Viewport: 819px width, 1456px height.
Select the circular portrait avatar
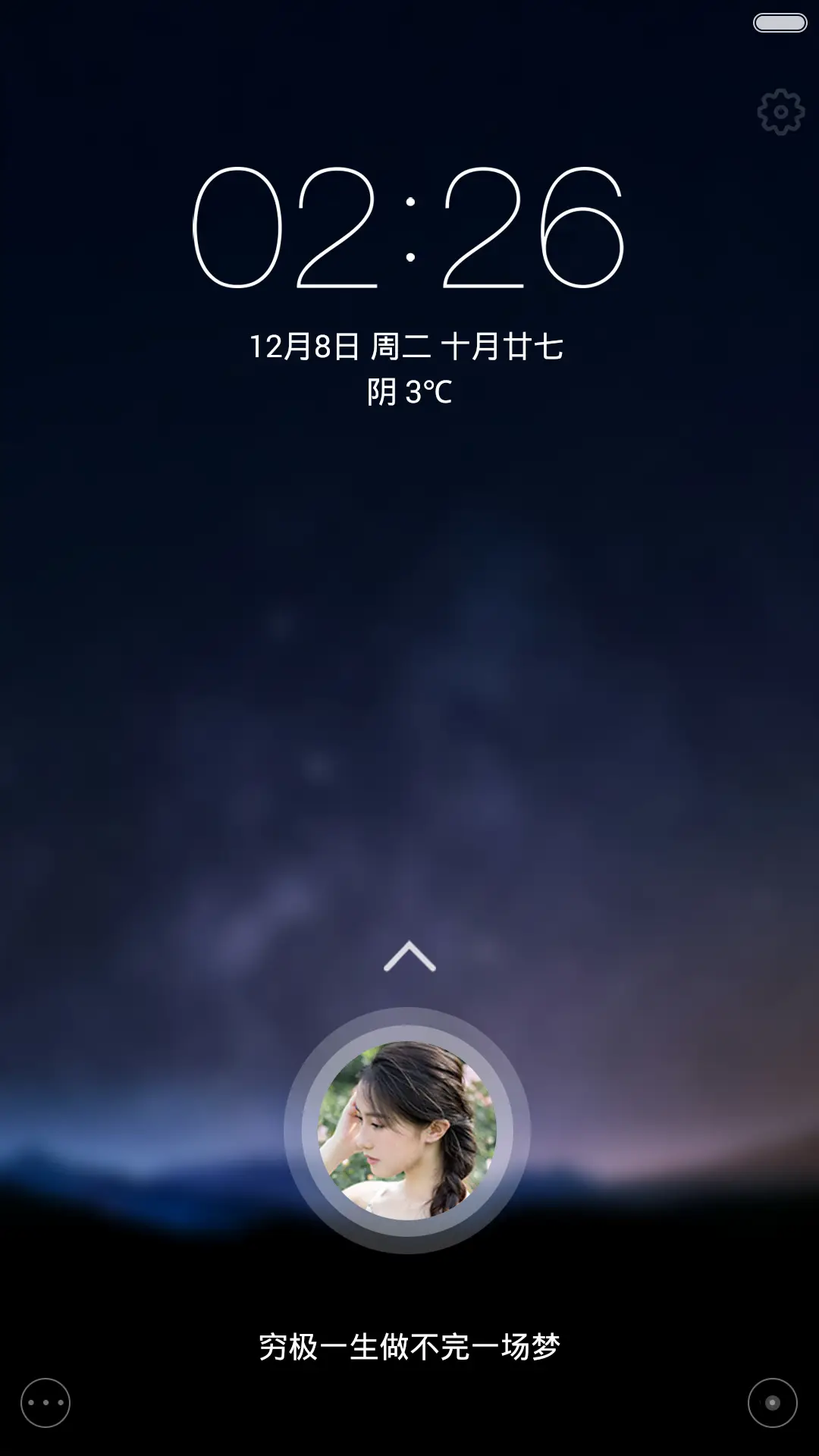(x=409, y=1130)
